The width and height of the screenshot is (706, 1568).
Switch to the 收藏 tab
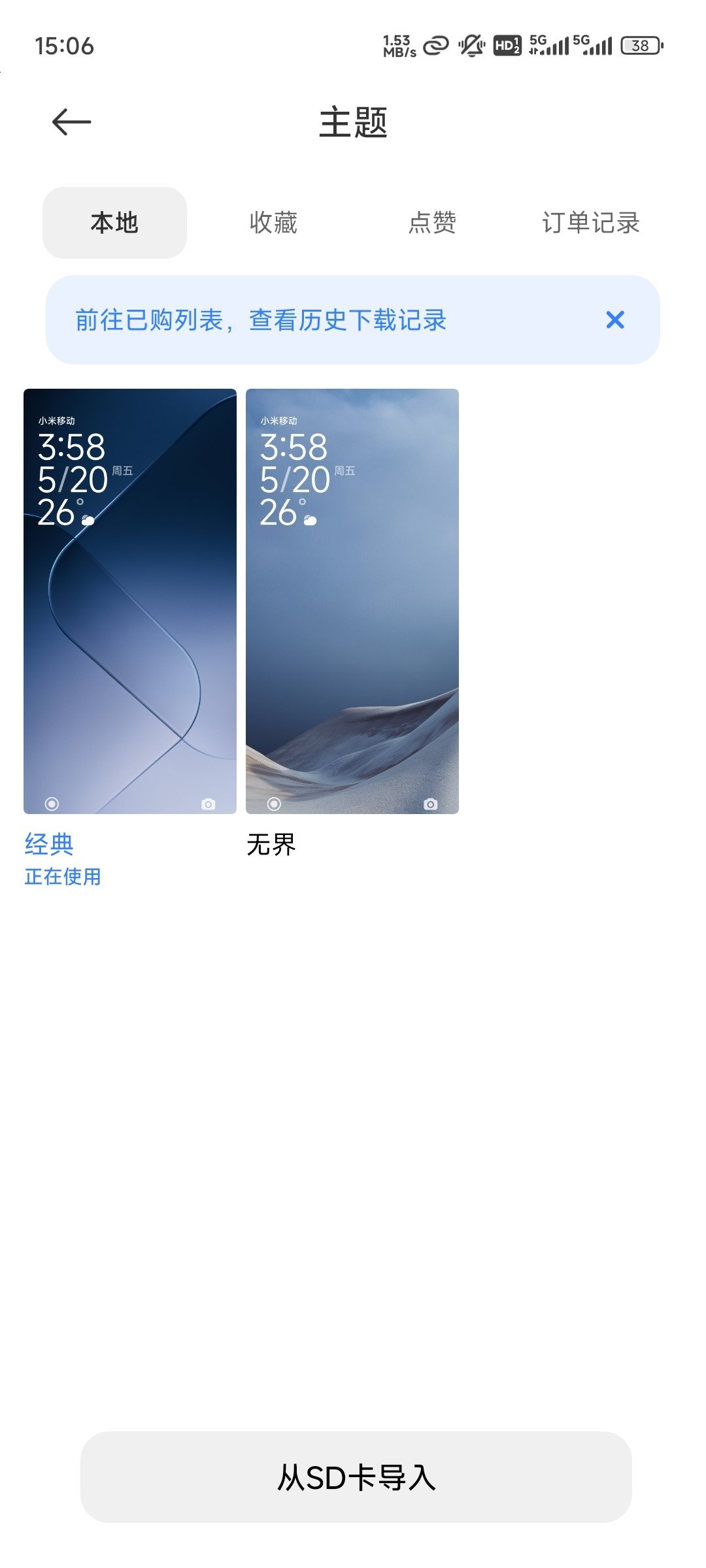(273, 223)
